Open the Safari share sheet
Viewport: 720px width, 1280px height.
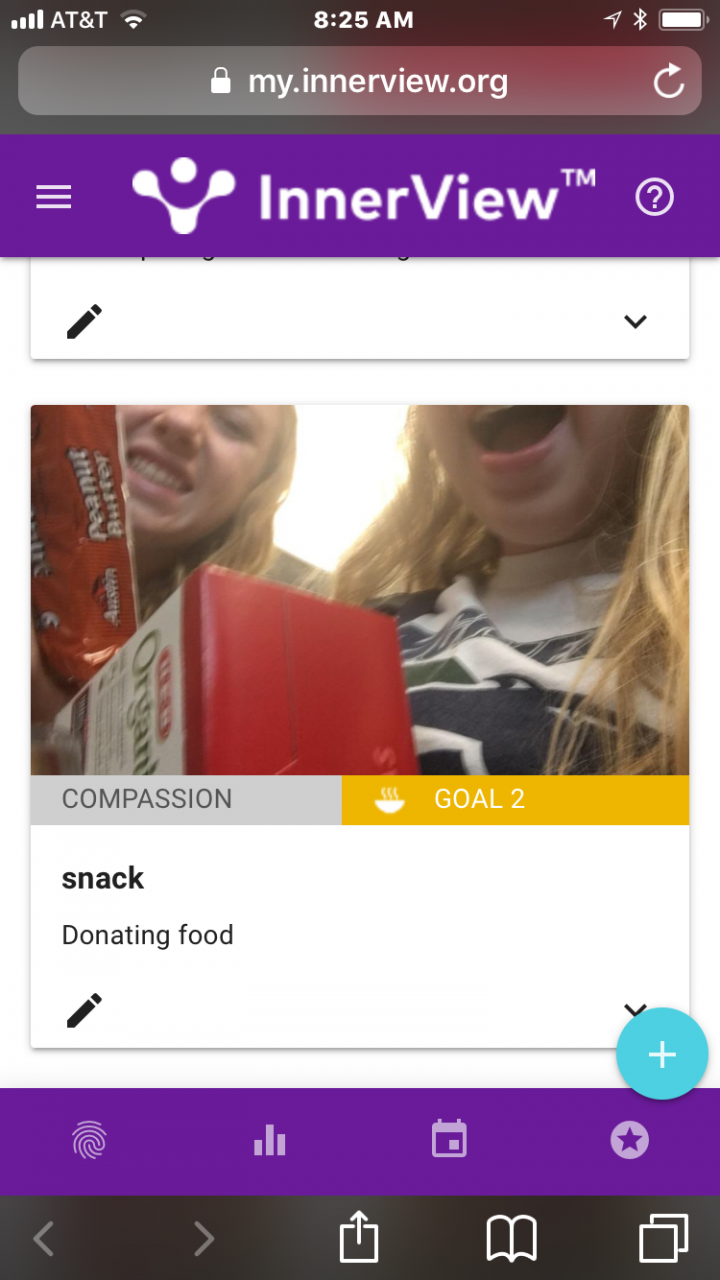pyautogui.click(x=359, y=1240)
